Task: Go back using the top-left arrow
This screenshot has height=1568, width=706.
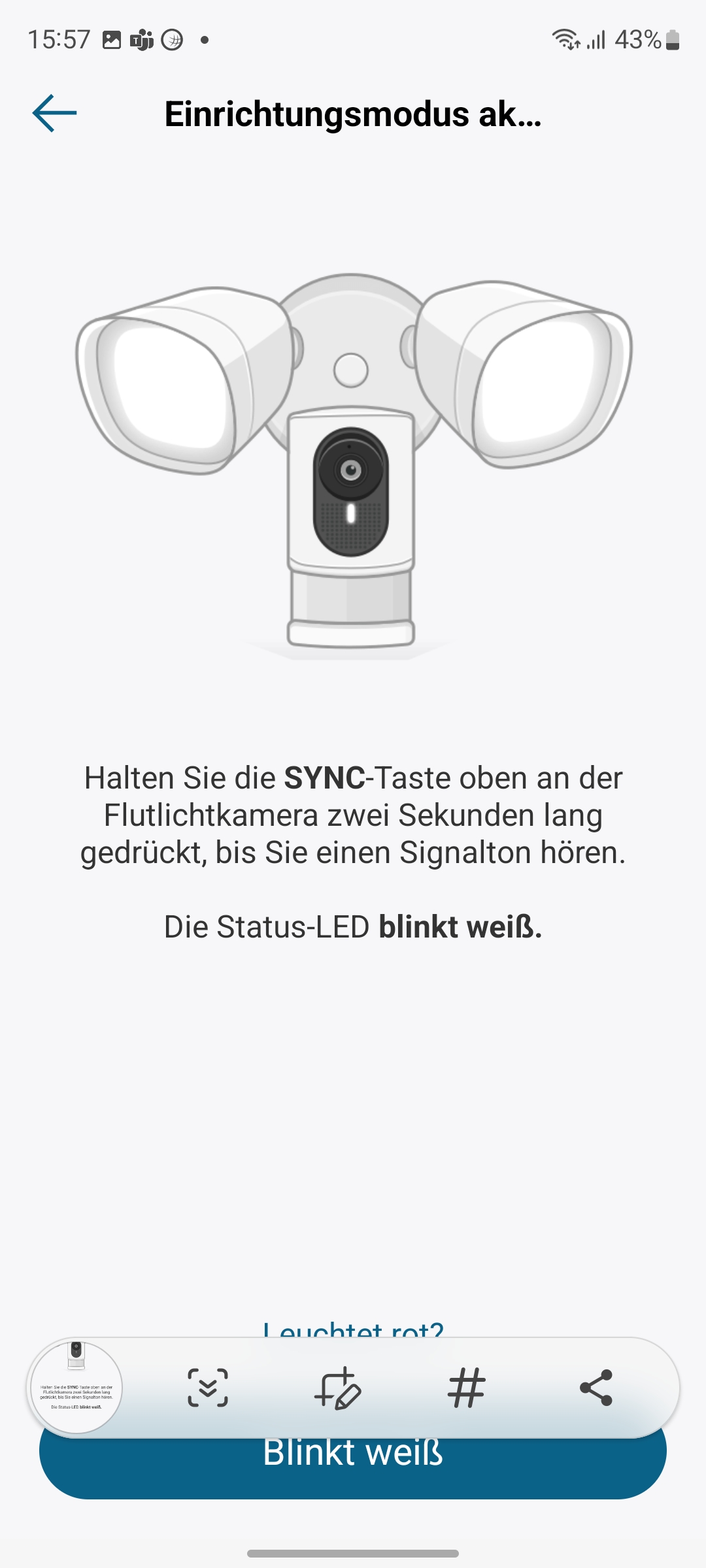Action: (54, 114)
